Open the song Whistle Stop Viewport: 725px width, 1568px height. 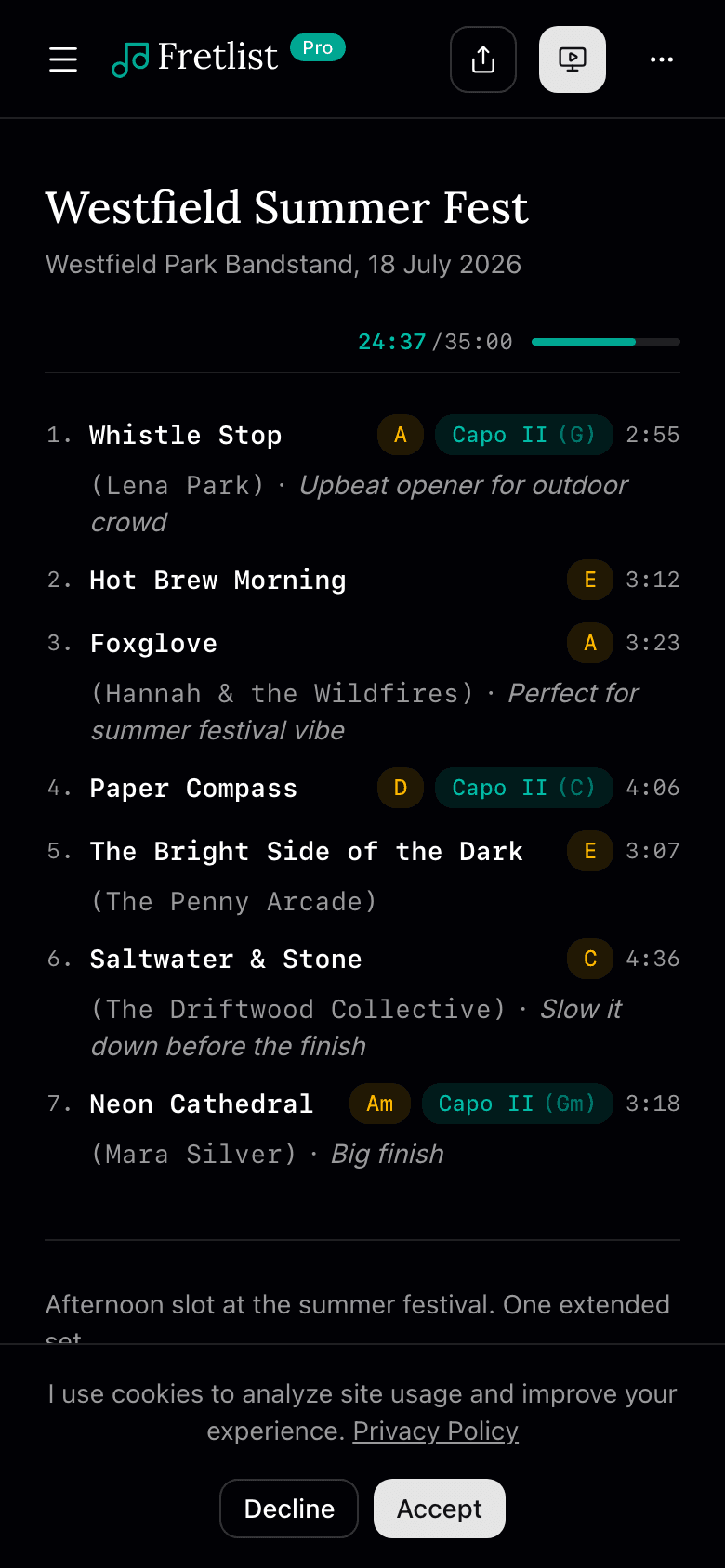click(186, 435)
